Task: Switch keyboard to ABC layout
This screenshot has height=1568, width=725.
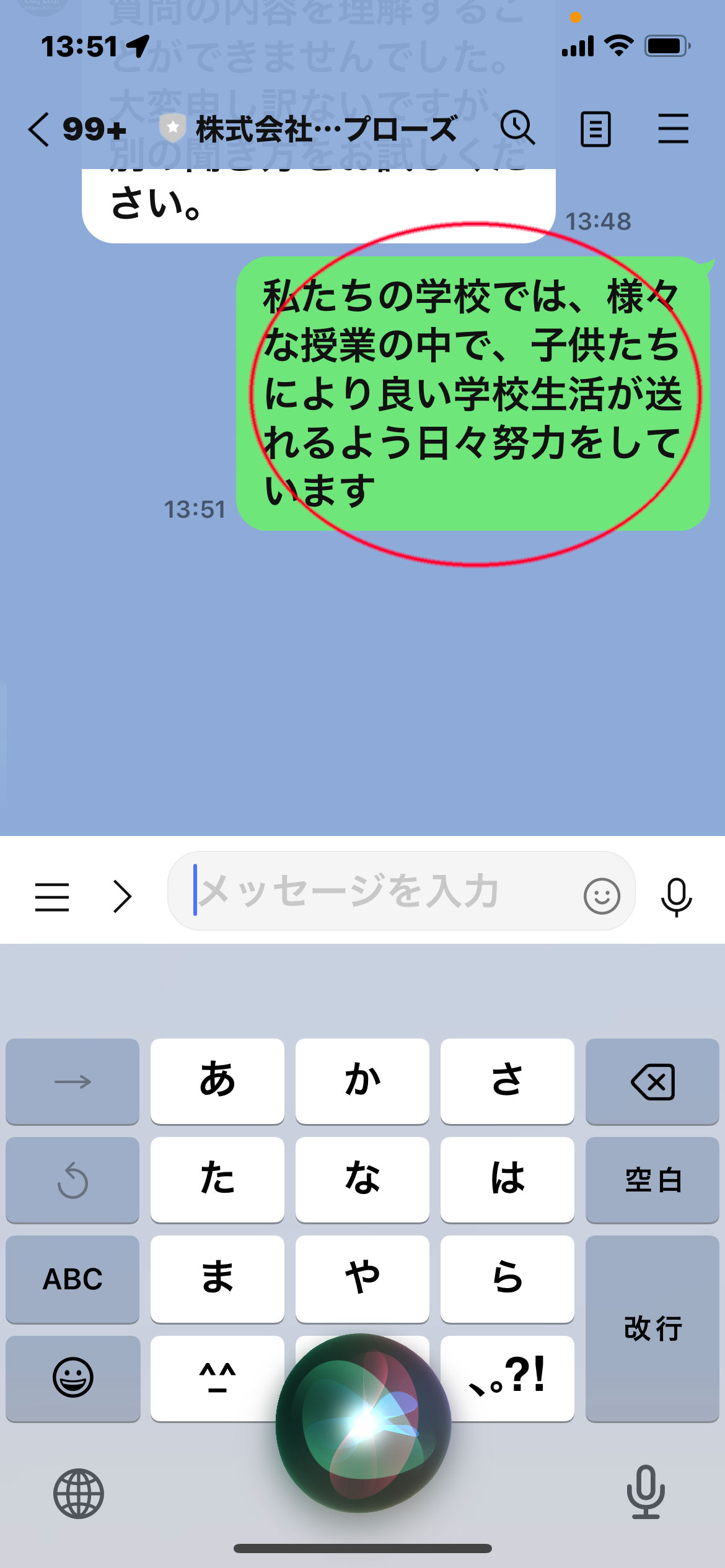Action: pyautogui.click(x=72, y=1279)
